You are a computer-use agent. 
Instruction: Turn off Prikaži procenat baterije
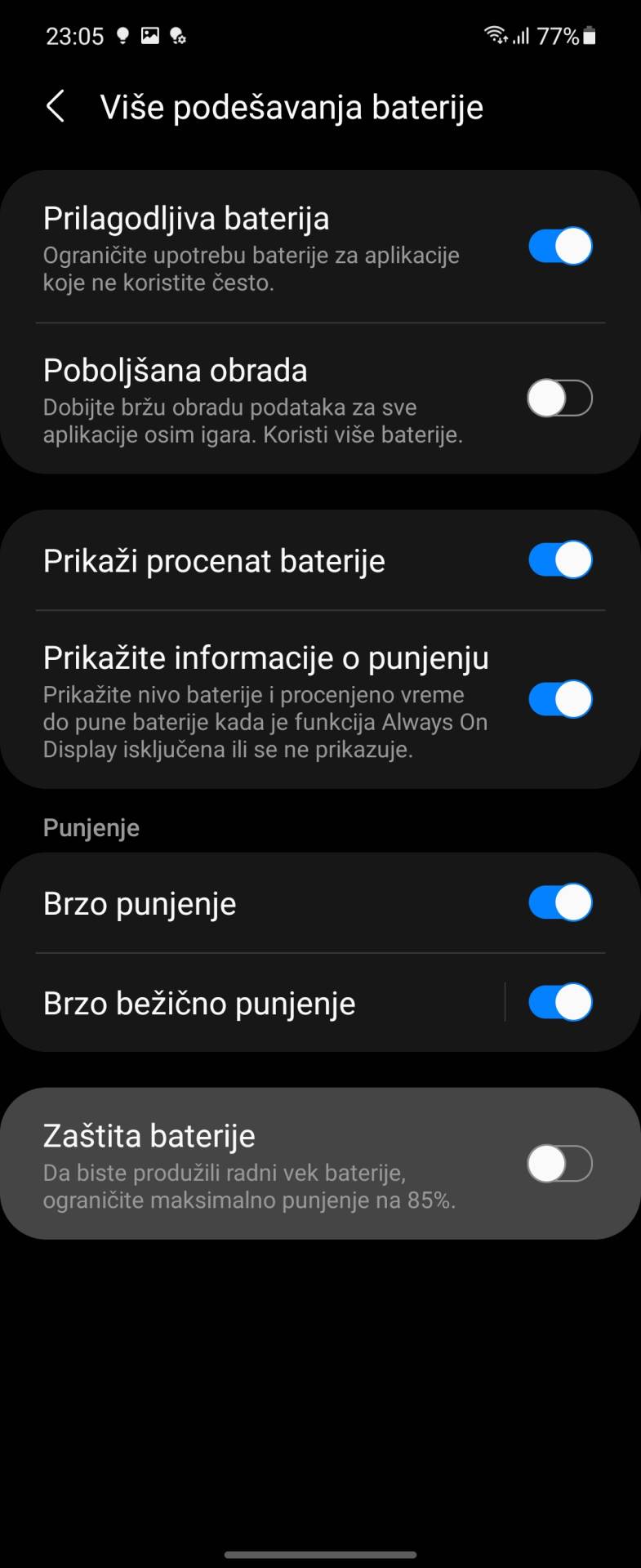[559, 560]
